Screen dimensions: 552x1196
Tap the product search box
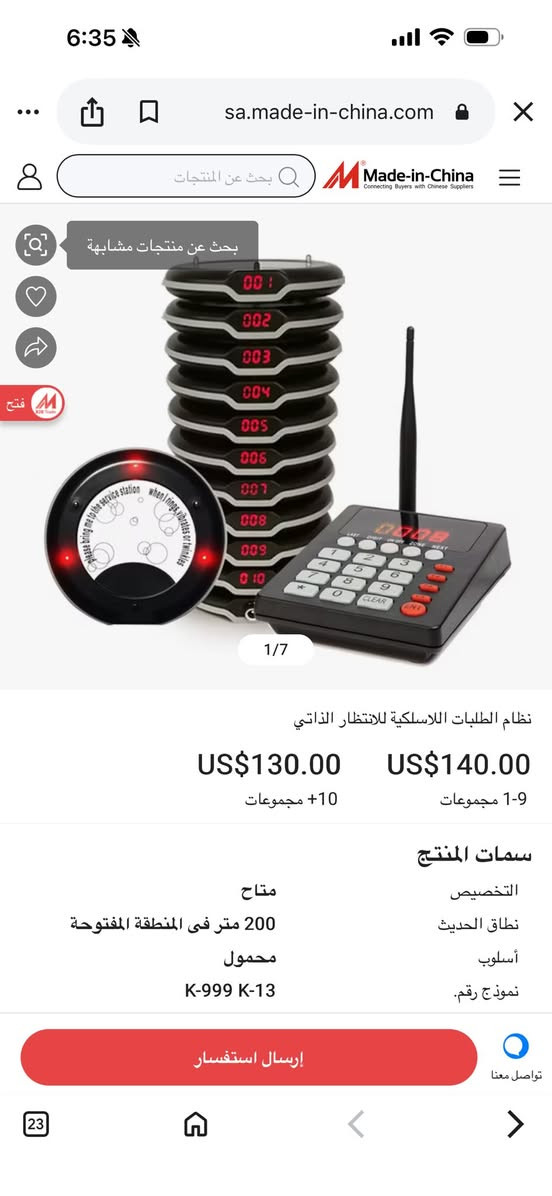[x=186, y=177]
